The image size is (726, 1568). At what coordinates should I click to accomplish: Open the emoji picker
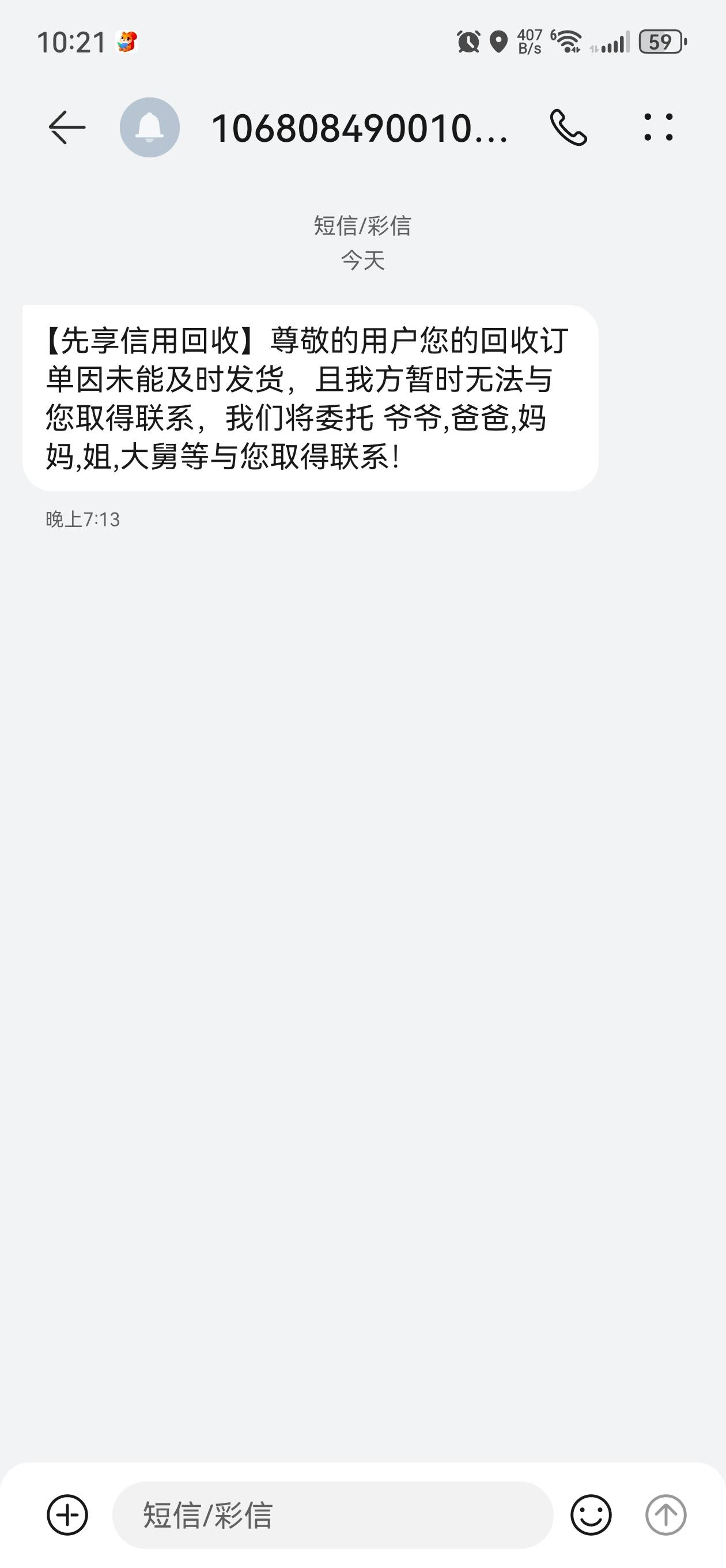click(x=591, y=1514)
